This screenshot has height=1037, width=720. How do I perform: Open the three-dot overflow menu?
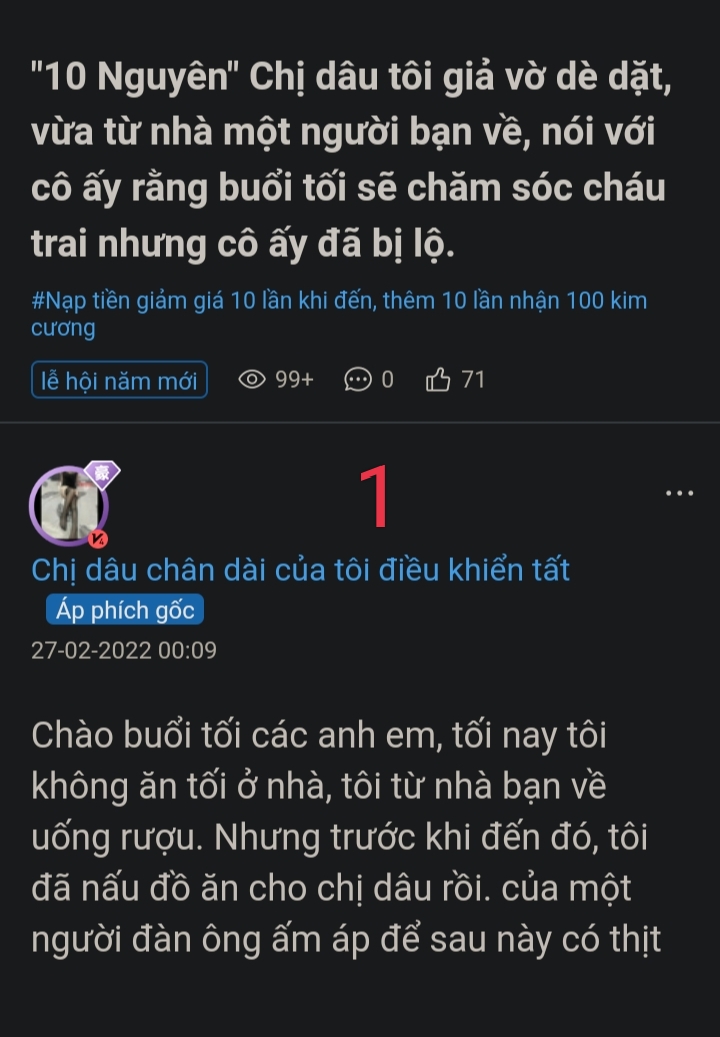pyautogui.click(x=679, y=493)
